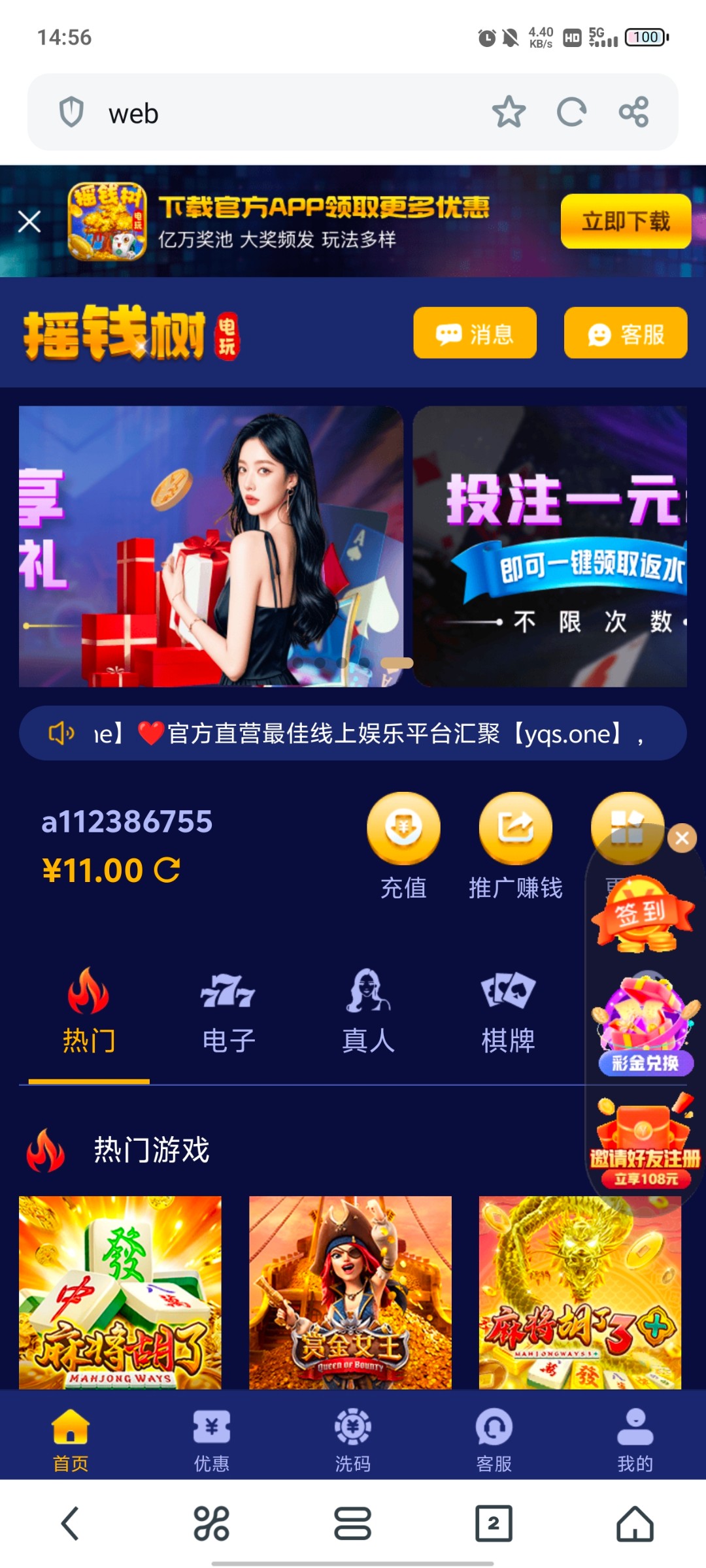Select the 棋牌 category tab
This screenshot has width=706, height=1568.
508,1011
